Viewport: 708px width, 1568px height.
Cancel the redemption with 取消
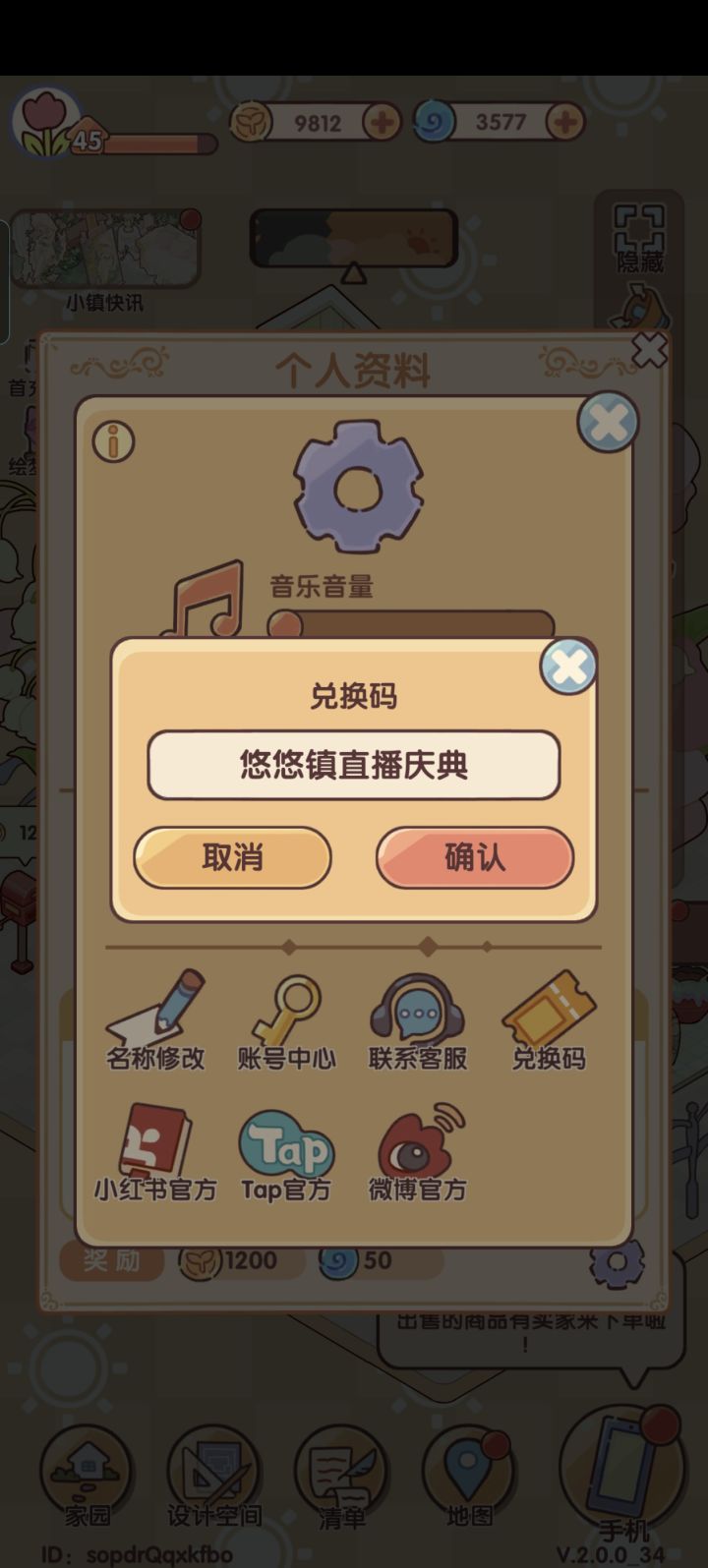232,857
